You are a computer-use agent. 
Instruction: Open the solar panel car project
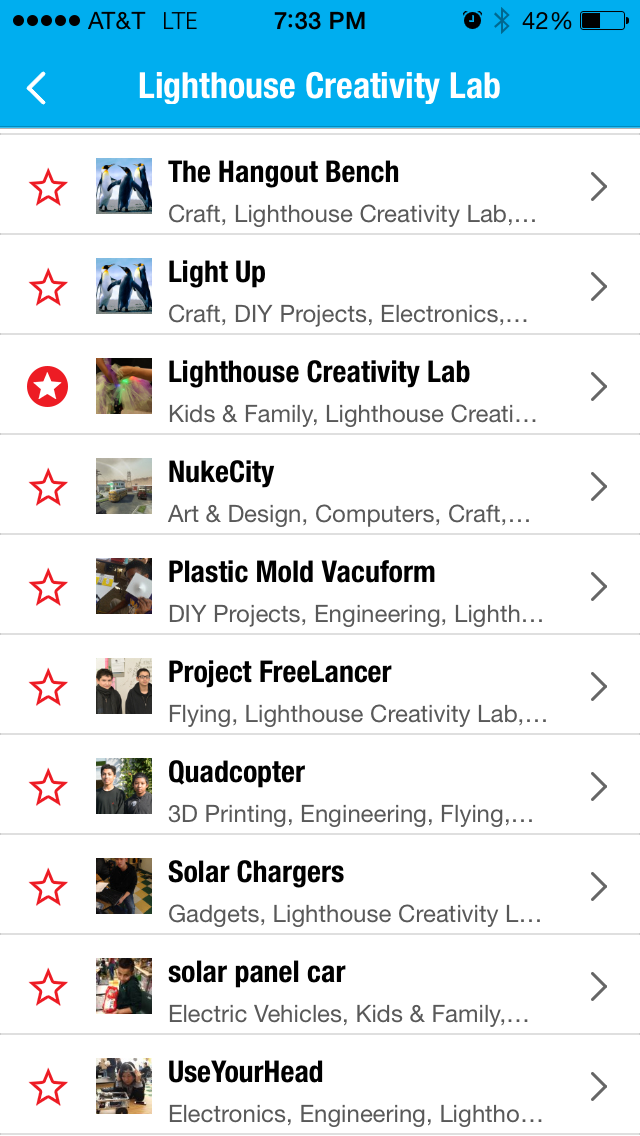320,985
